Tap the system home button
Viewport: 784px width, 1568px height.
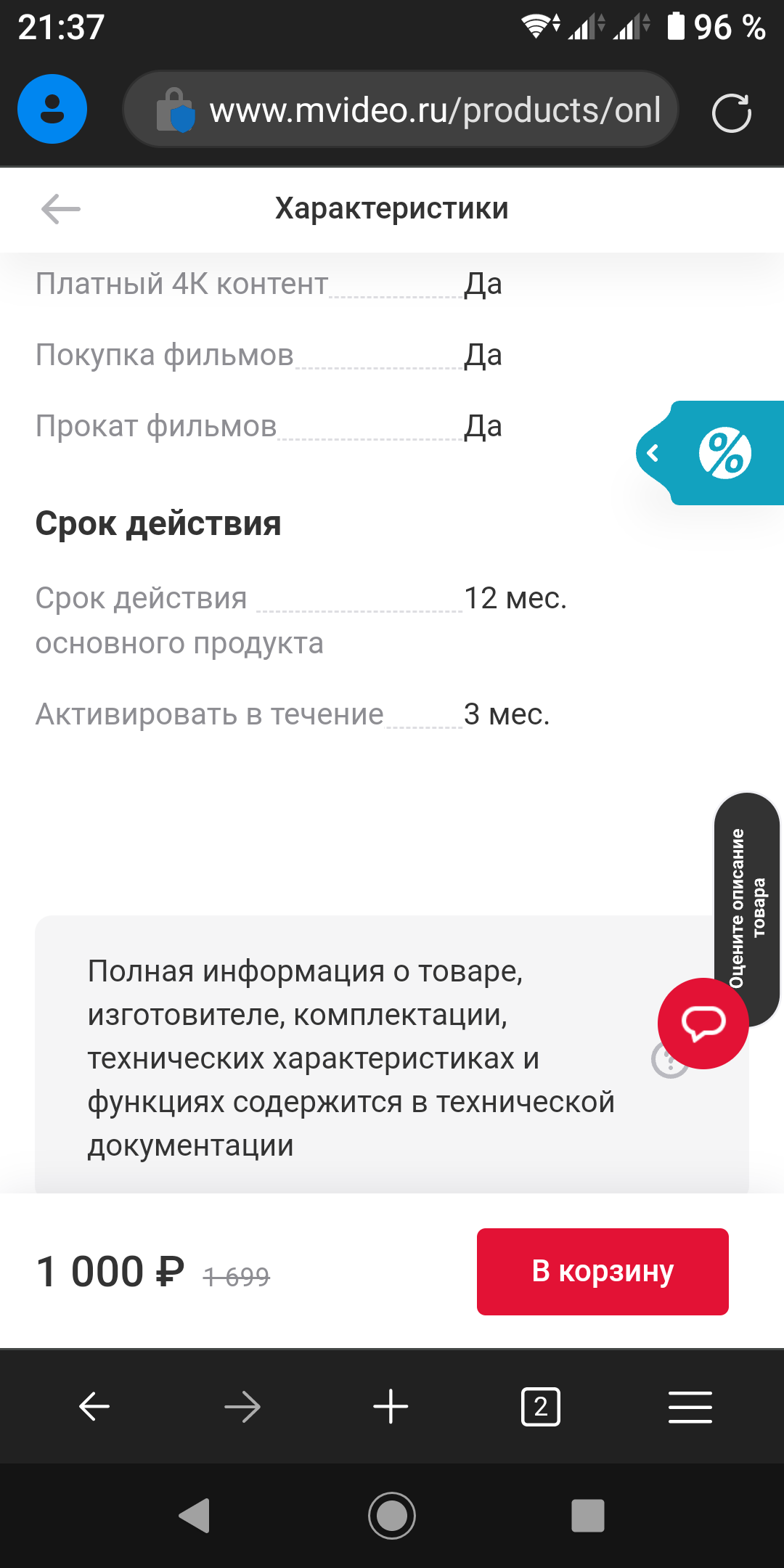(x=392, y=1515)
